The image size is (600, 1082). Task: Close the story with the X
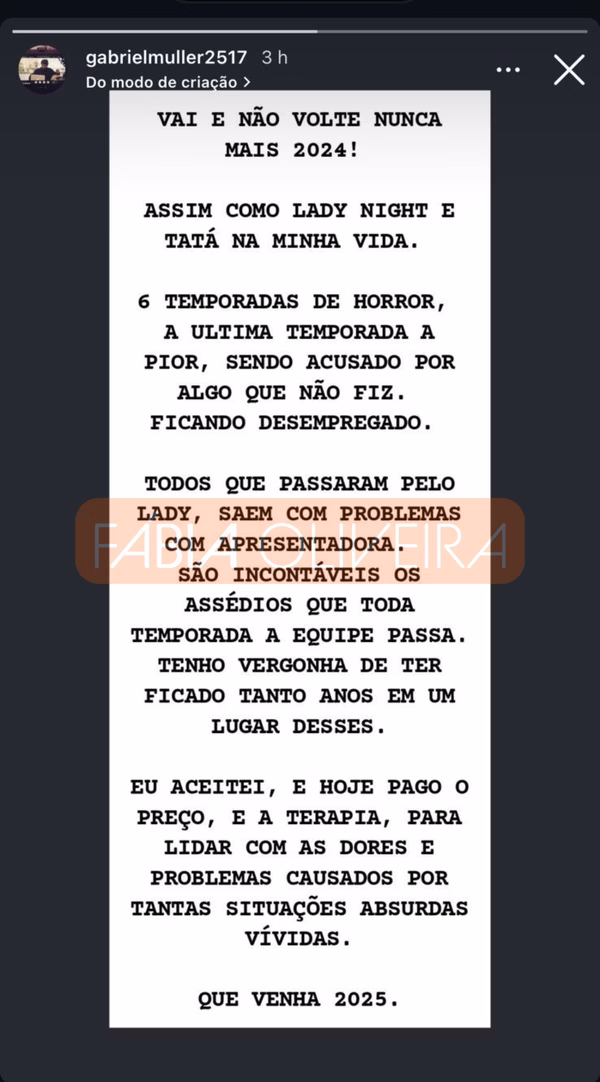[569, 70]
